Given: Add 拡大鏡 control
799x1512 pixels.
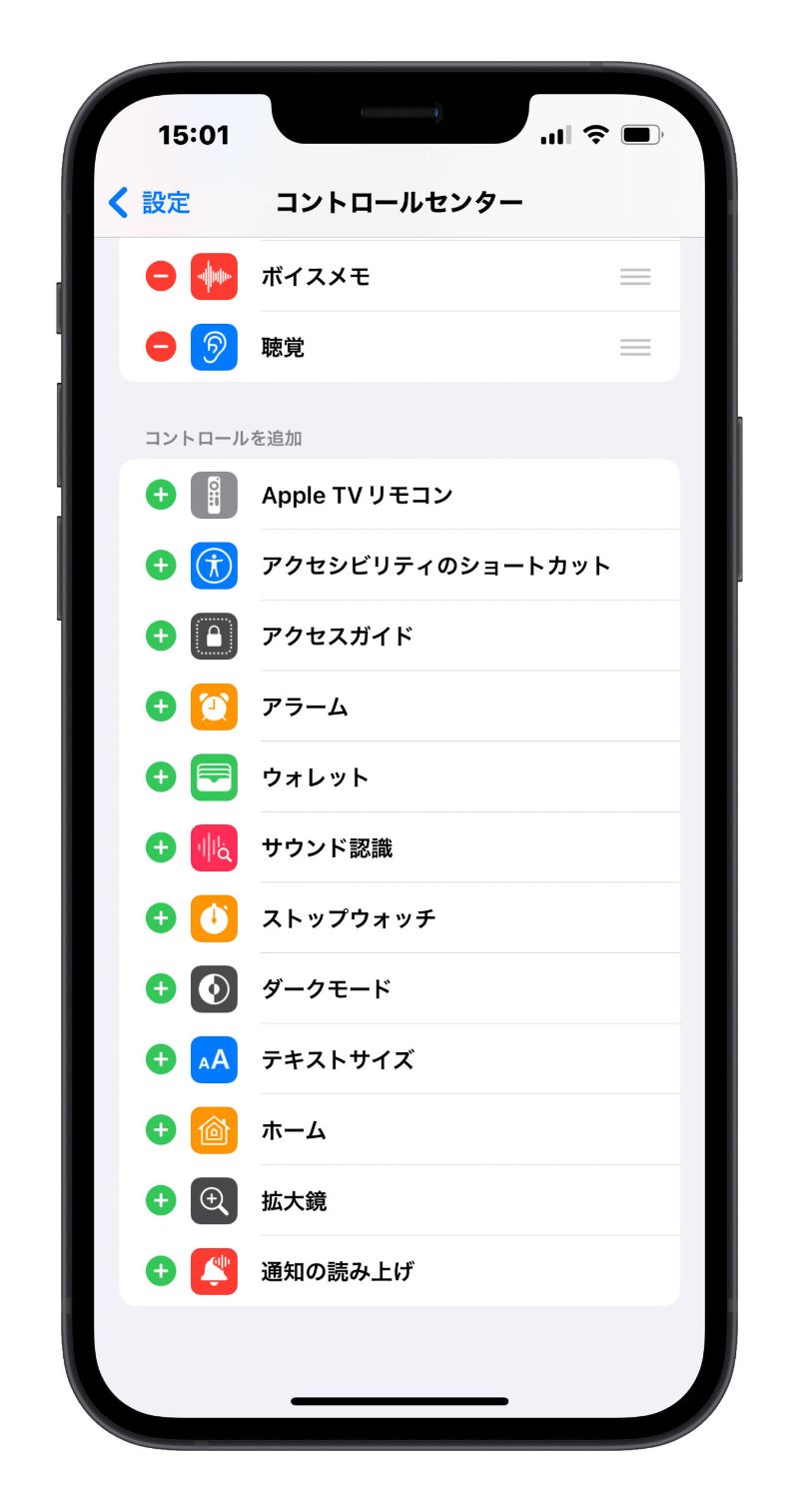Looking at the screenshot, I should pyautogui.click(x=161, y=1200).
